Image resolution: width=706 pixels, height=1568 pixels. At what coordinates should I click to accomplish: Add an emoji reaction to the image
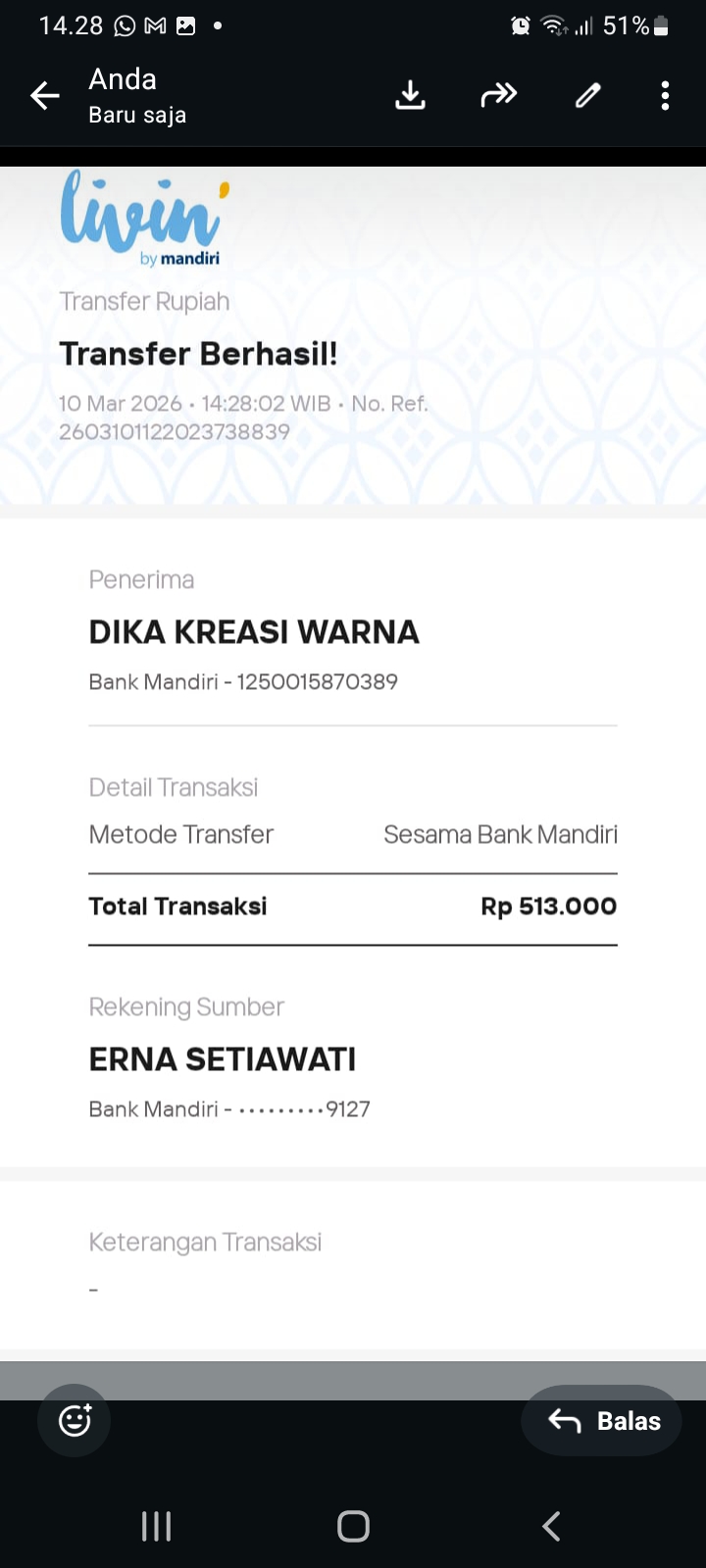(75, 1420)
